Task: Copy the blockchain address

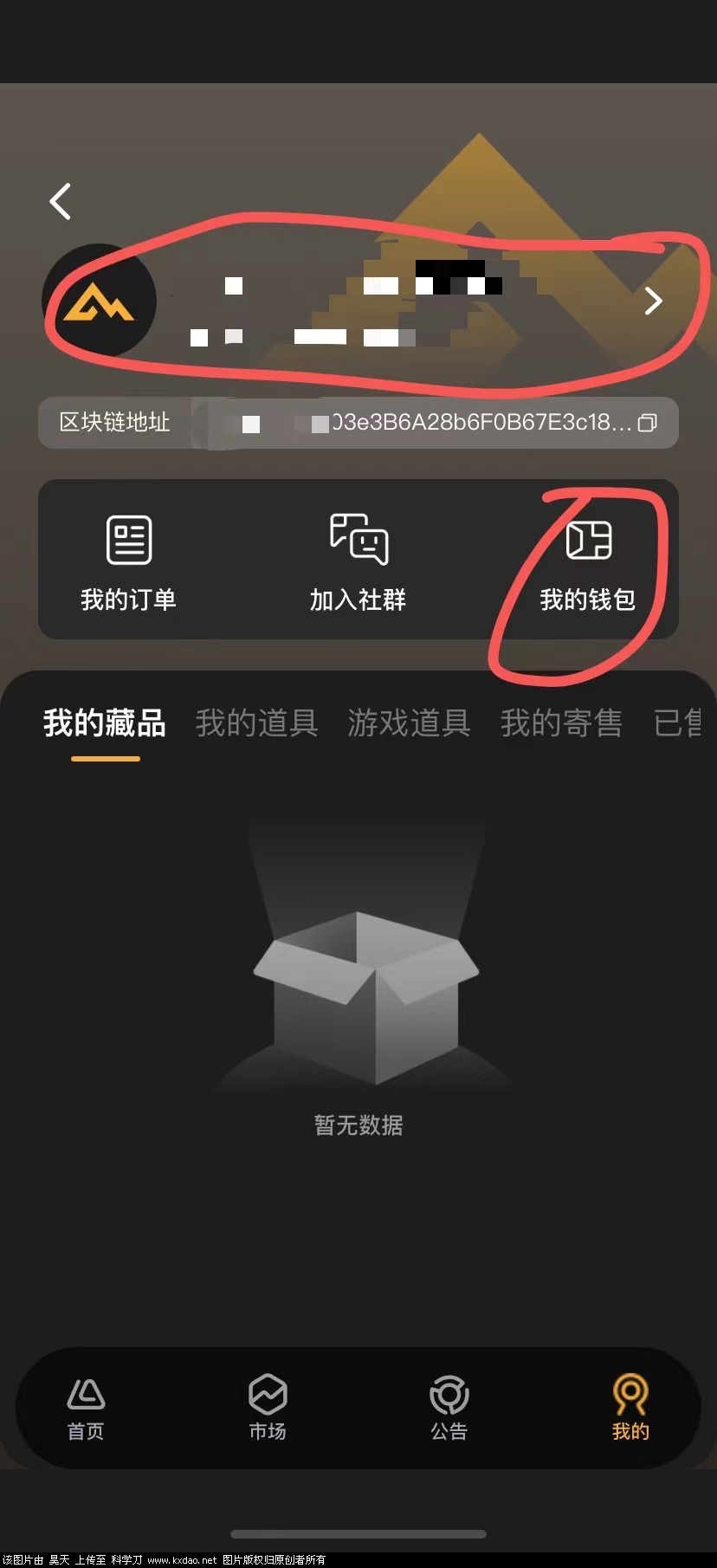Action: point(647,423)
